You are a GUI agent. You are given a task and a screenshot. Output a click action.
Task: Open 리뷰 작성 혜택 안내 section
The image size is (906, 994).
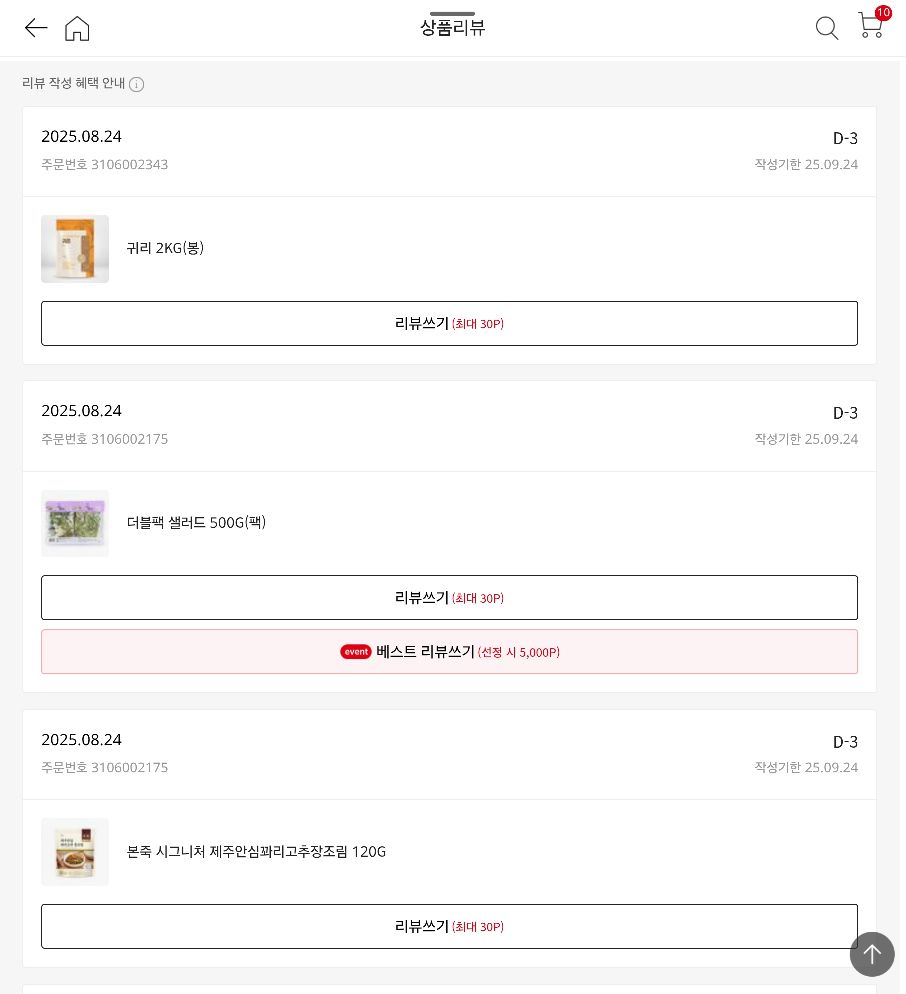coord(73,83)
